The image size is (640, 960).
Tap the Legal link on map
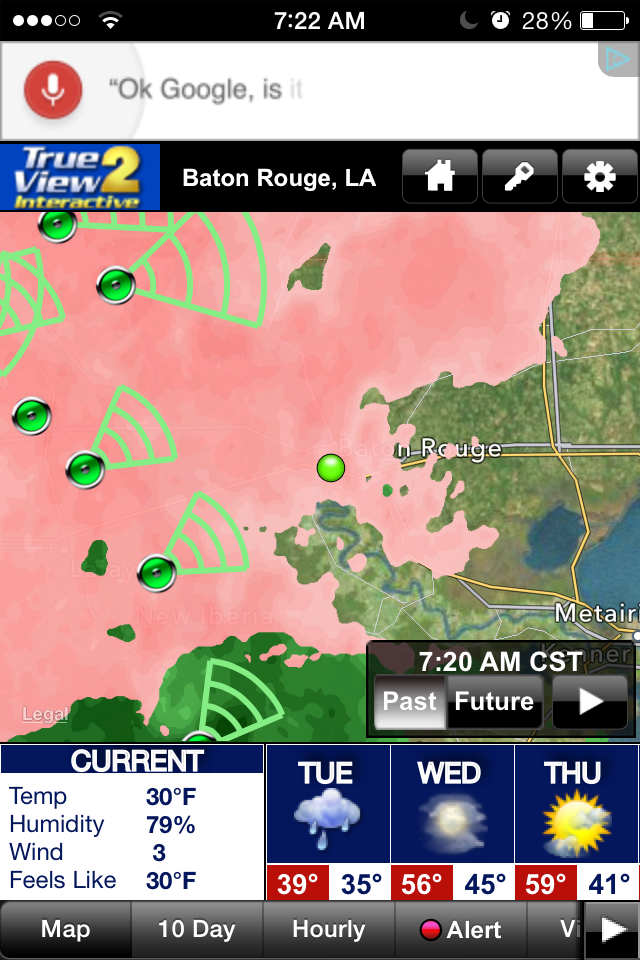click(x=46, y=715)
